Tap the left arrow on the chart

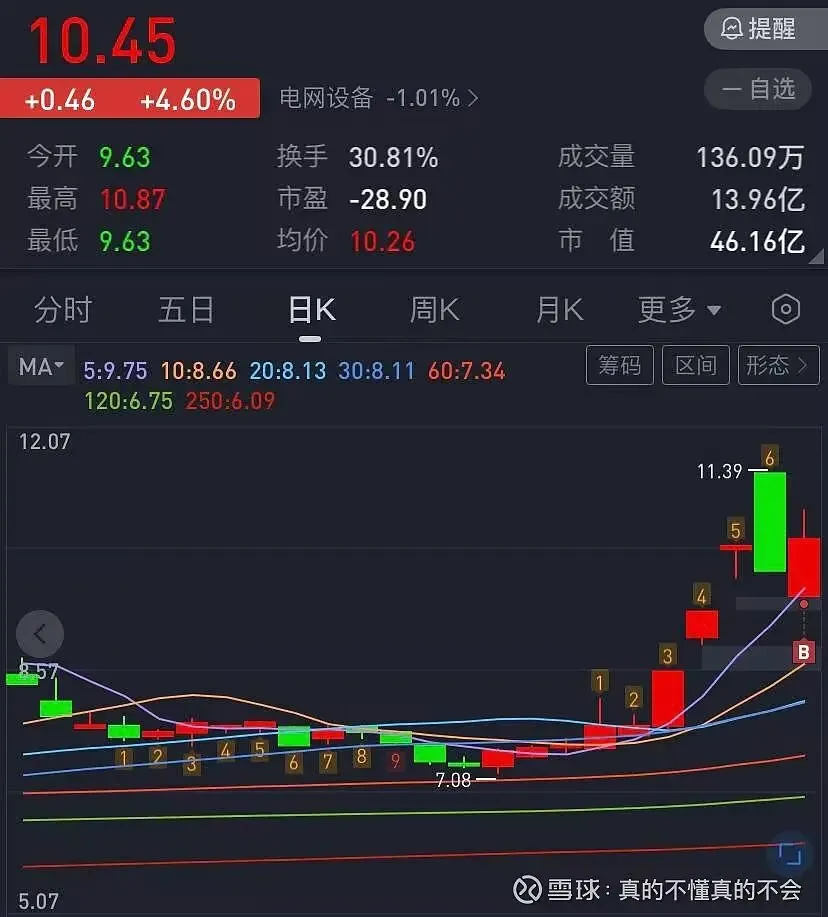(40, 633)
